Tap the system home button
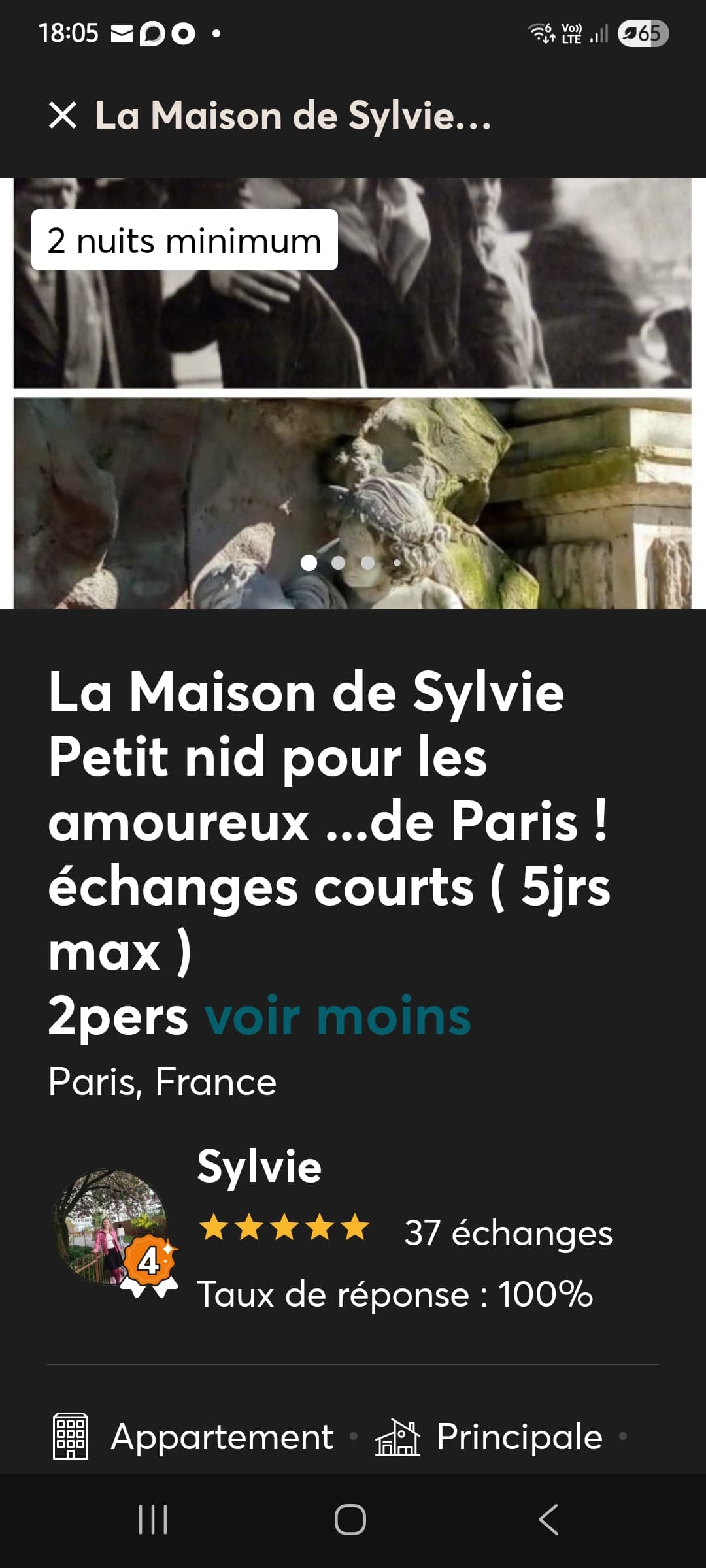 tap(350, 1519)
